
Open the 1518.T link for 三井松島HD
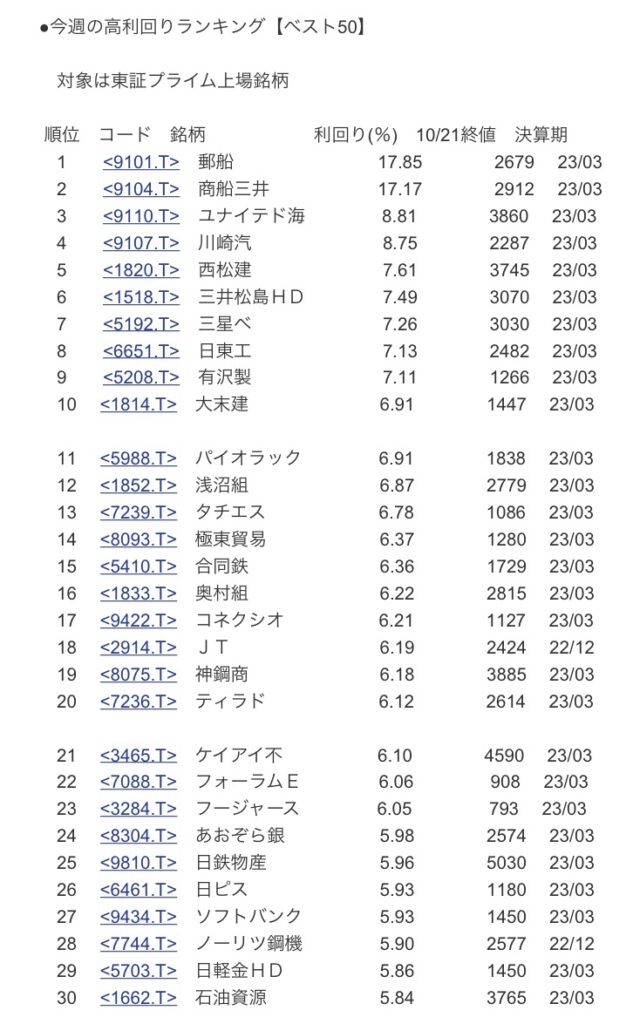pyautogui.click(x=140, y=297)
